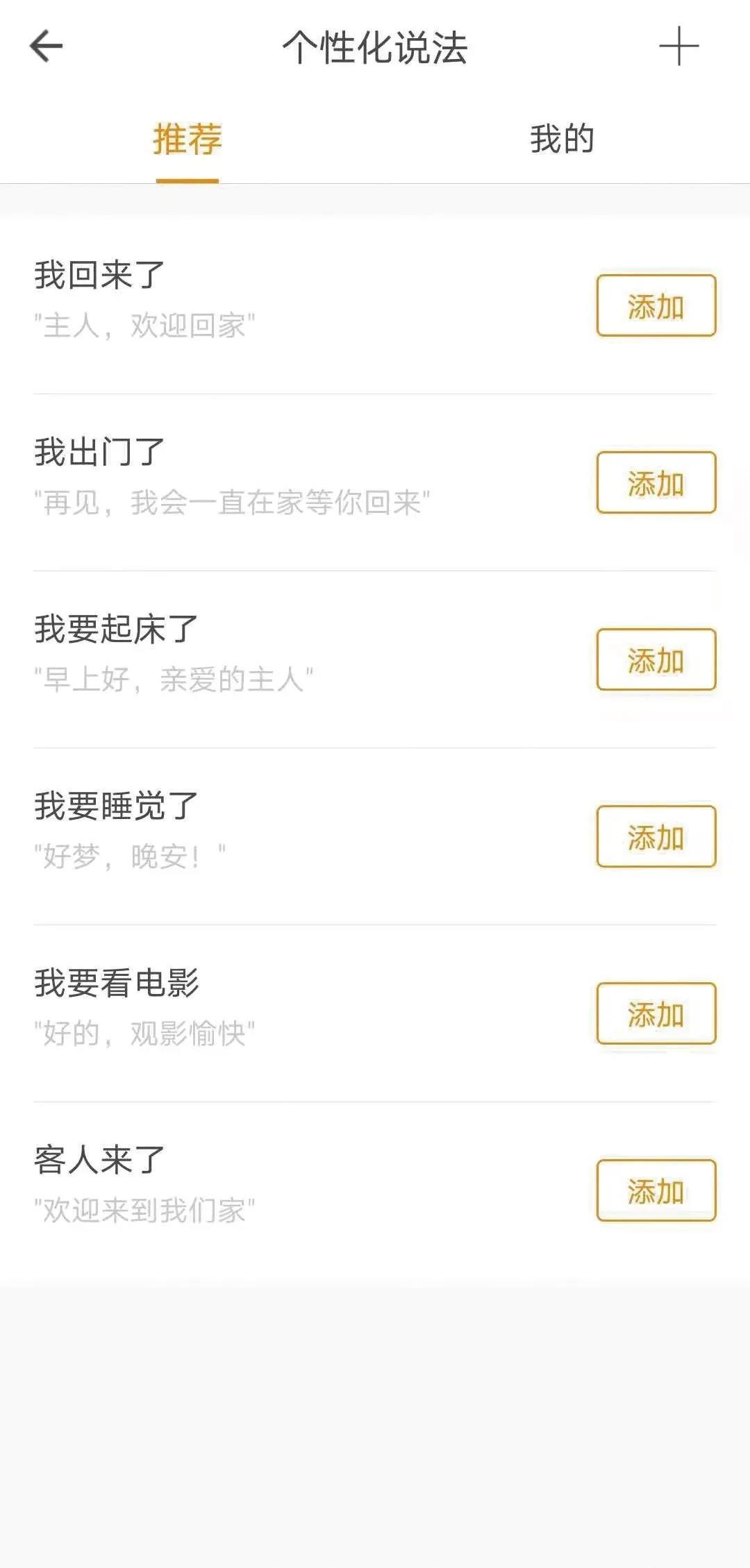Viewport: 750px width, 1568px height.
Task: Go back using the top-left arrow
Action: pyautogui.click(x=46, y=47)
